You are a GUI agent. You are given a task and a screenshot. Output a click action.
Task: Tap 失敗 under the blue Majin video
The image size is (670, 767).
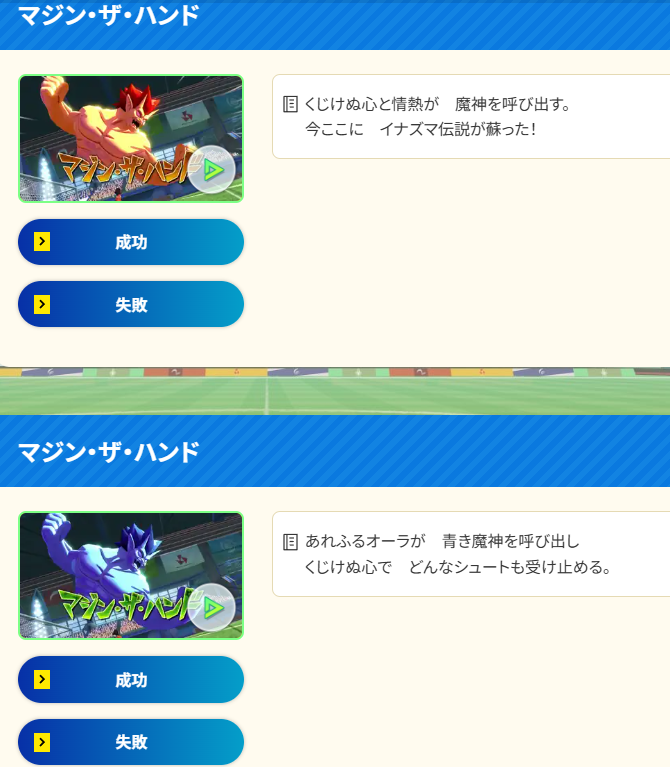tap(131, 741)
